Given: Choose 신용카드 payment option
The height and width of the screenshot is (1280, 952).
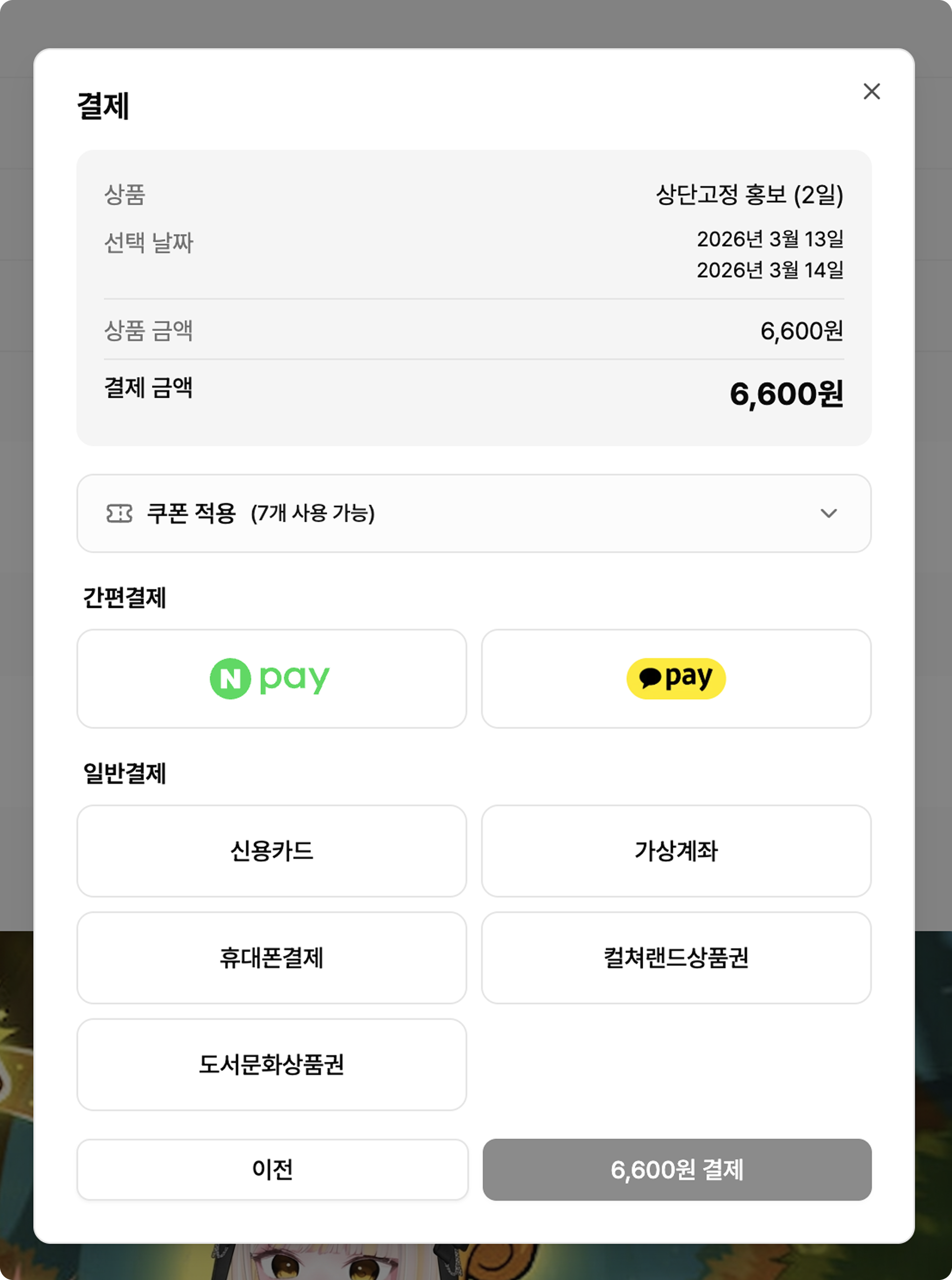Looking at the screenshot, I should point(271,851).
